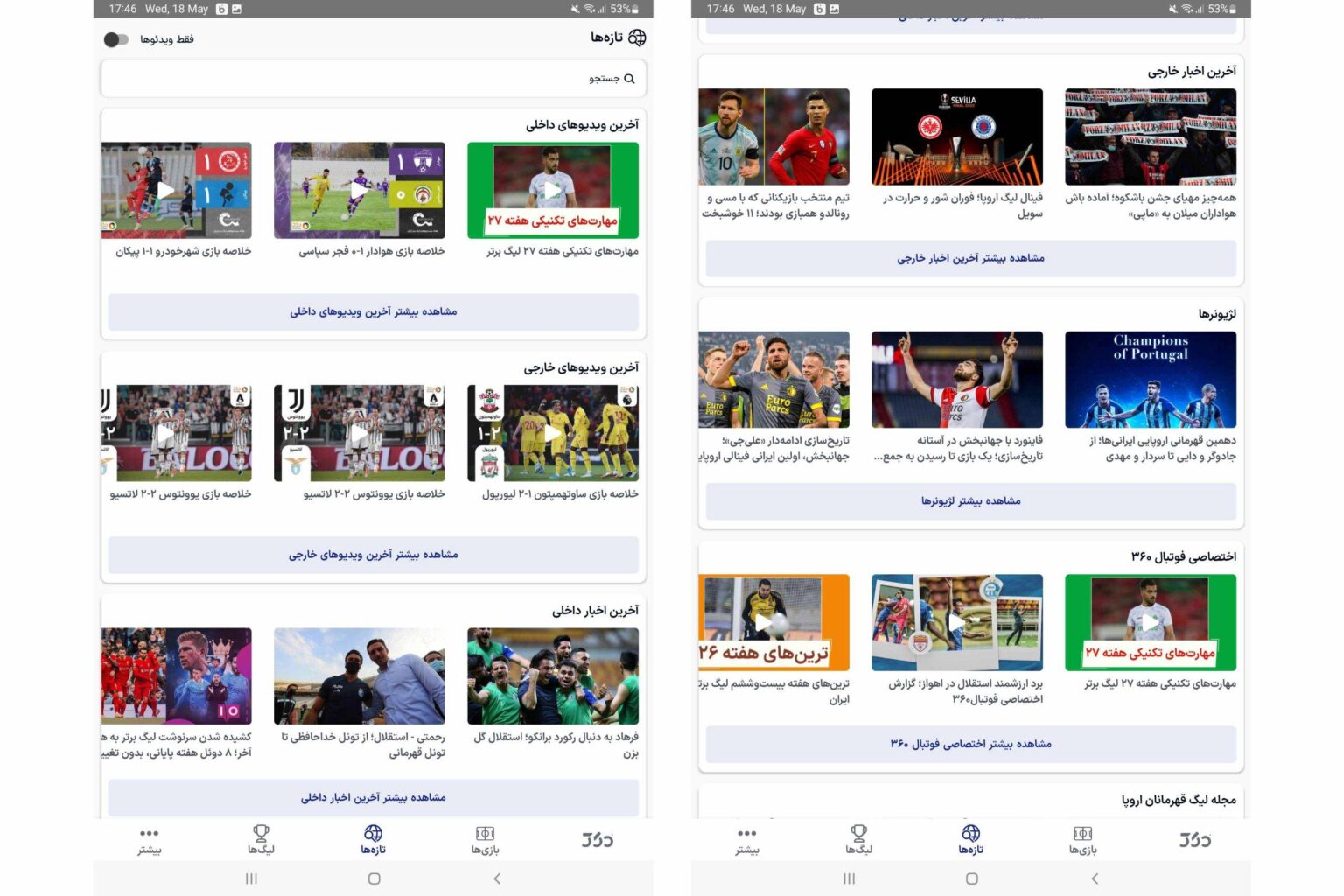Play خلاصه بازی هوادار ۱-۰ فجر سپاسی video
1344x896 pixels.
(360, 190)
